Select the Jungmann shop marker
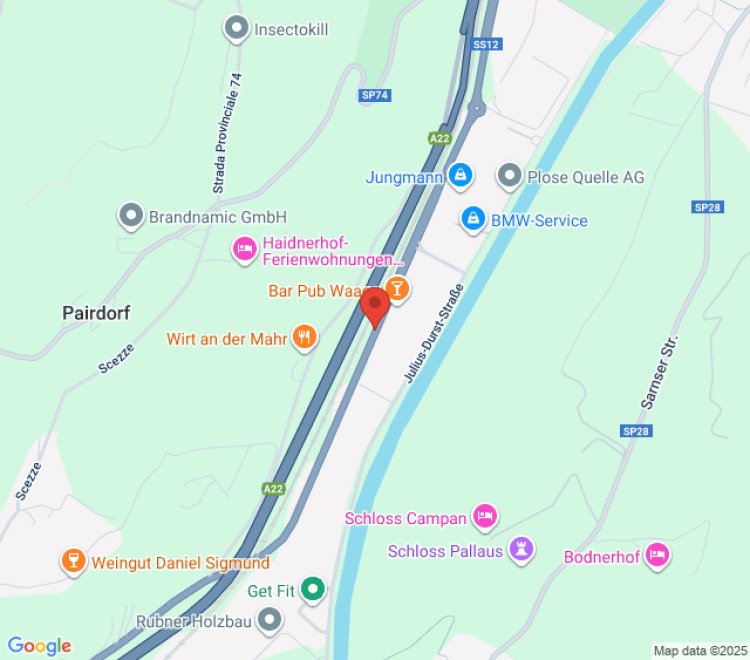Viewport: 750px width, 660px height. (460, 177)
